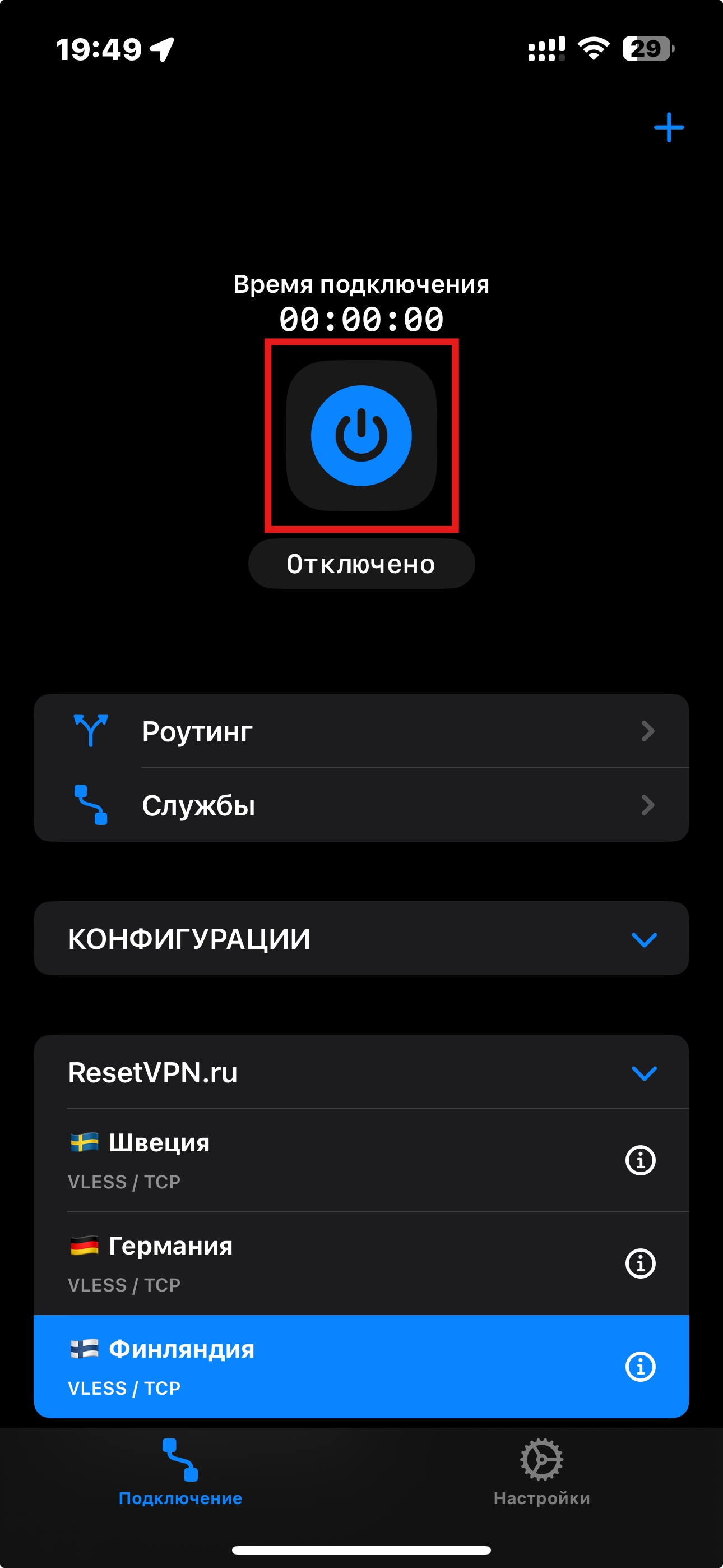
Task: Collapse the ResetVPN.ru server group
Action: tap(643, 1072)
